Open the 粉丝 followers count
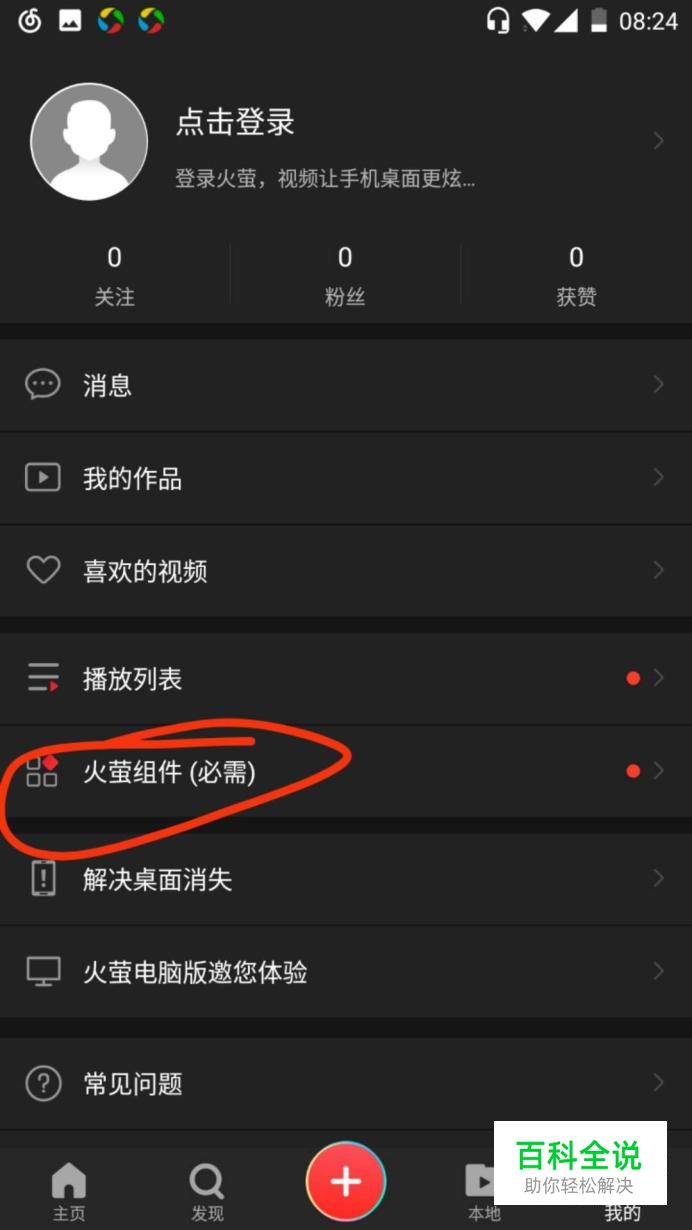Image resolution: width=692 pixels, height=1230 pixels. (x=345, y=275)
